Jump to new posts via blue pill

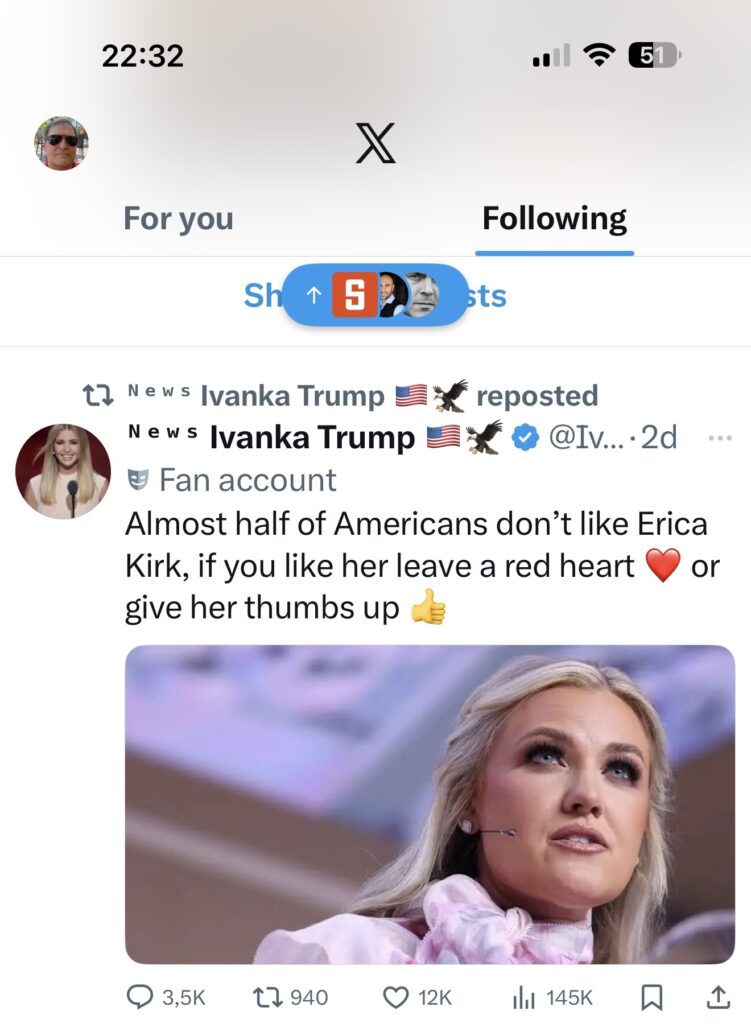click(x=375, y=296)
